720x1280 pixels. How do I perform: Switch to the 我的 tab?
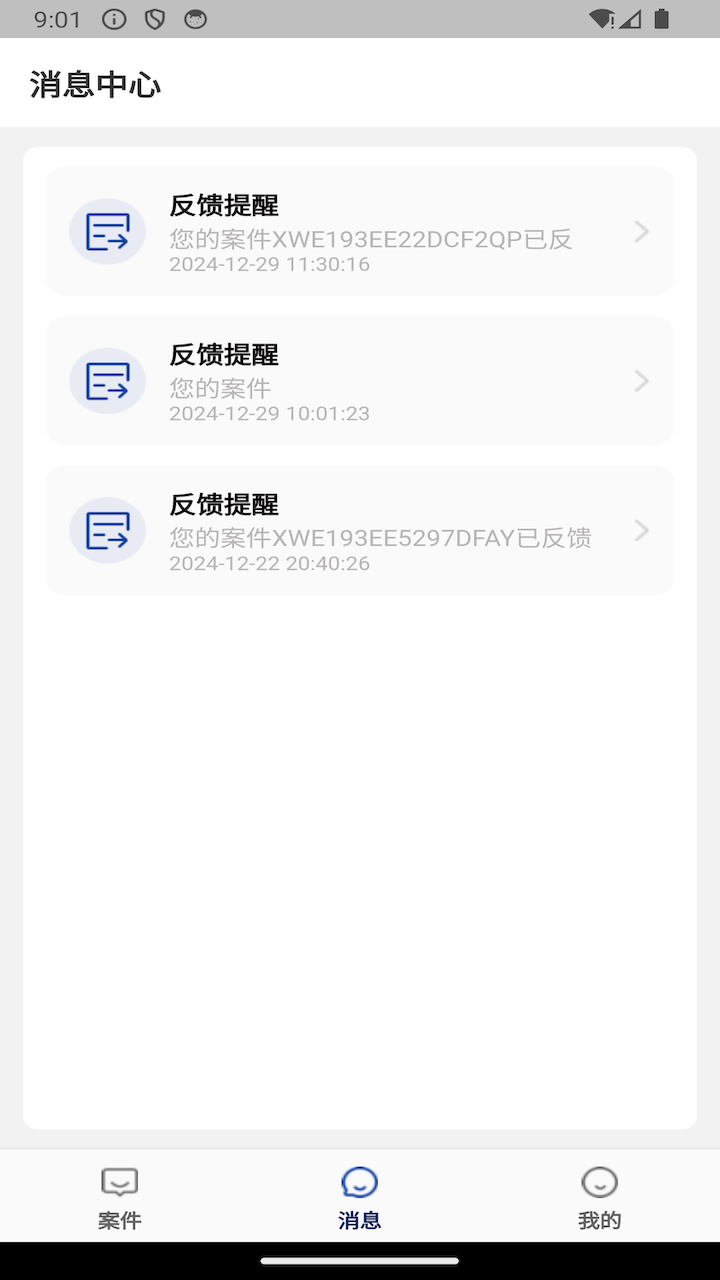599,1196
